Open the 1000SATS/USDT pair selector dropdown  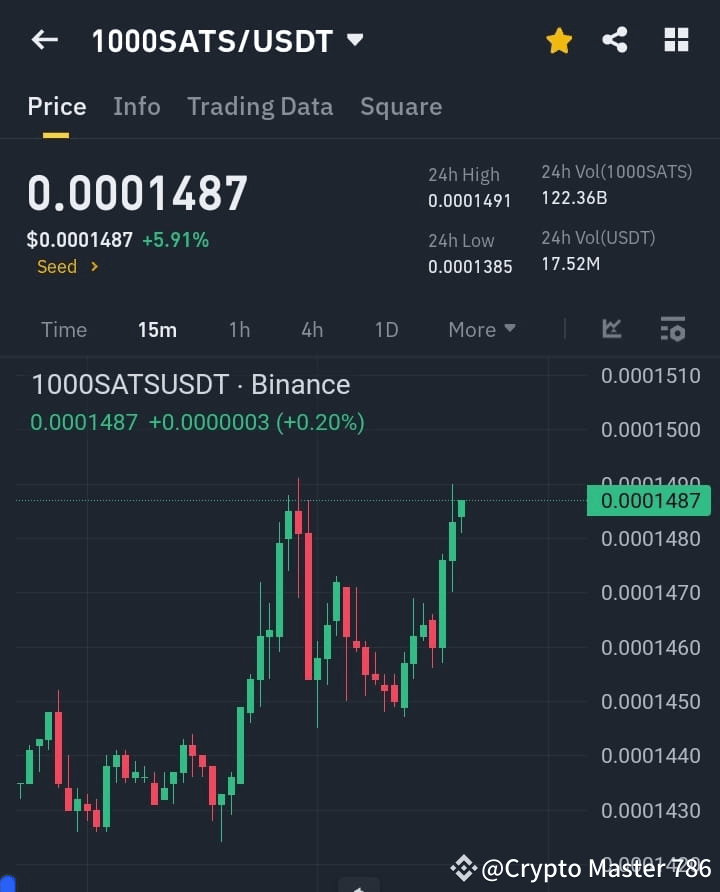point(222,40)
